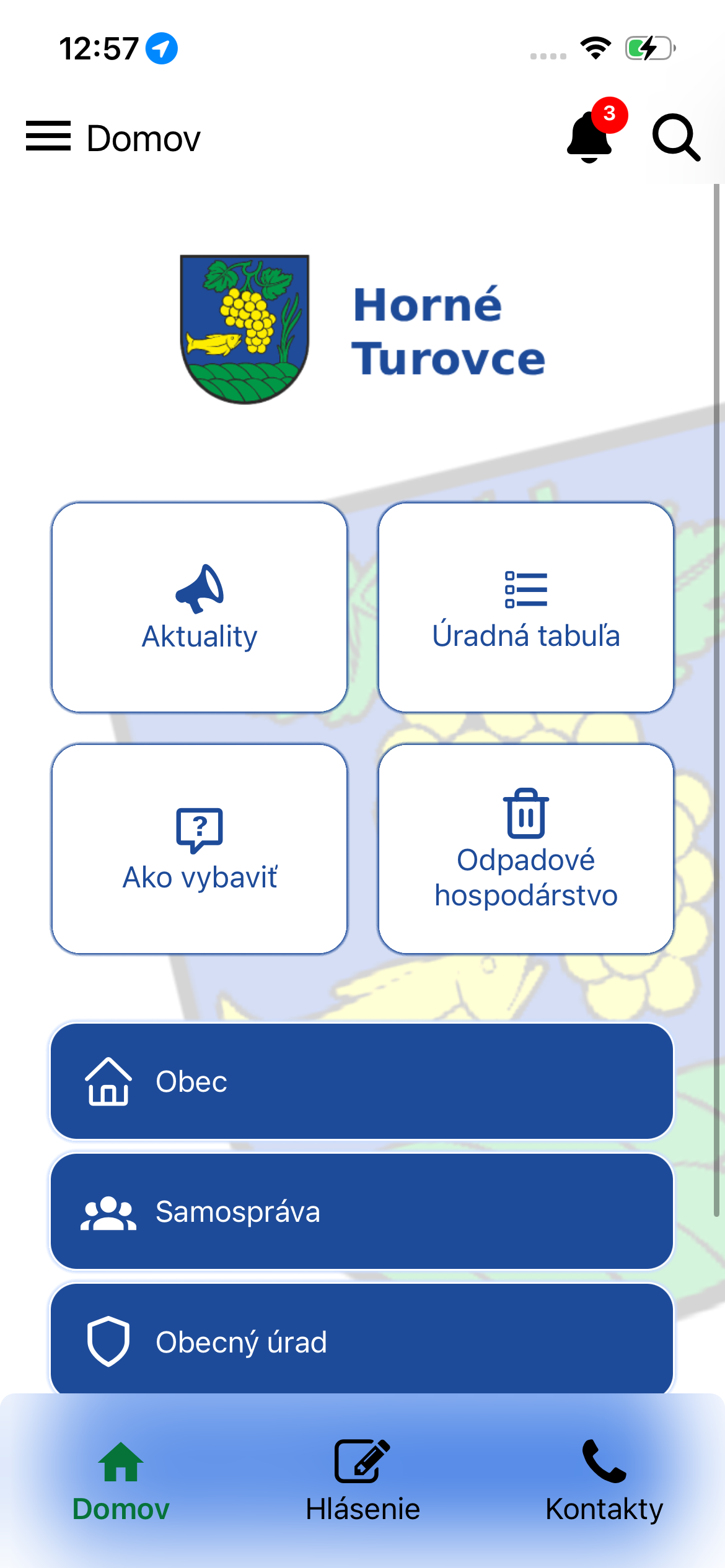
Task: Open the Aktuality tile
Action: click(x=200, y=607)
